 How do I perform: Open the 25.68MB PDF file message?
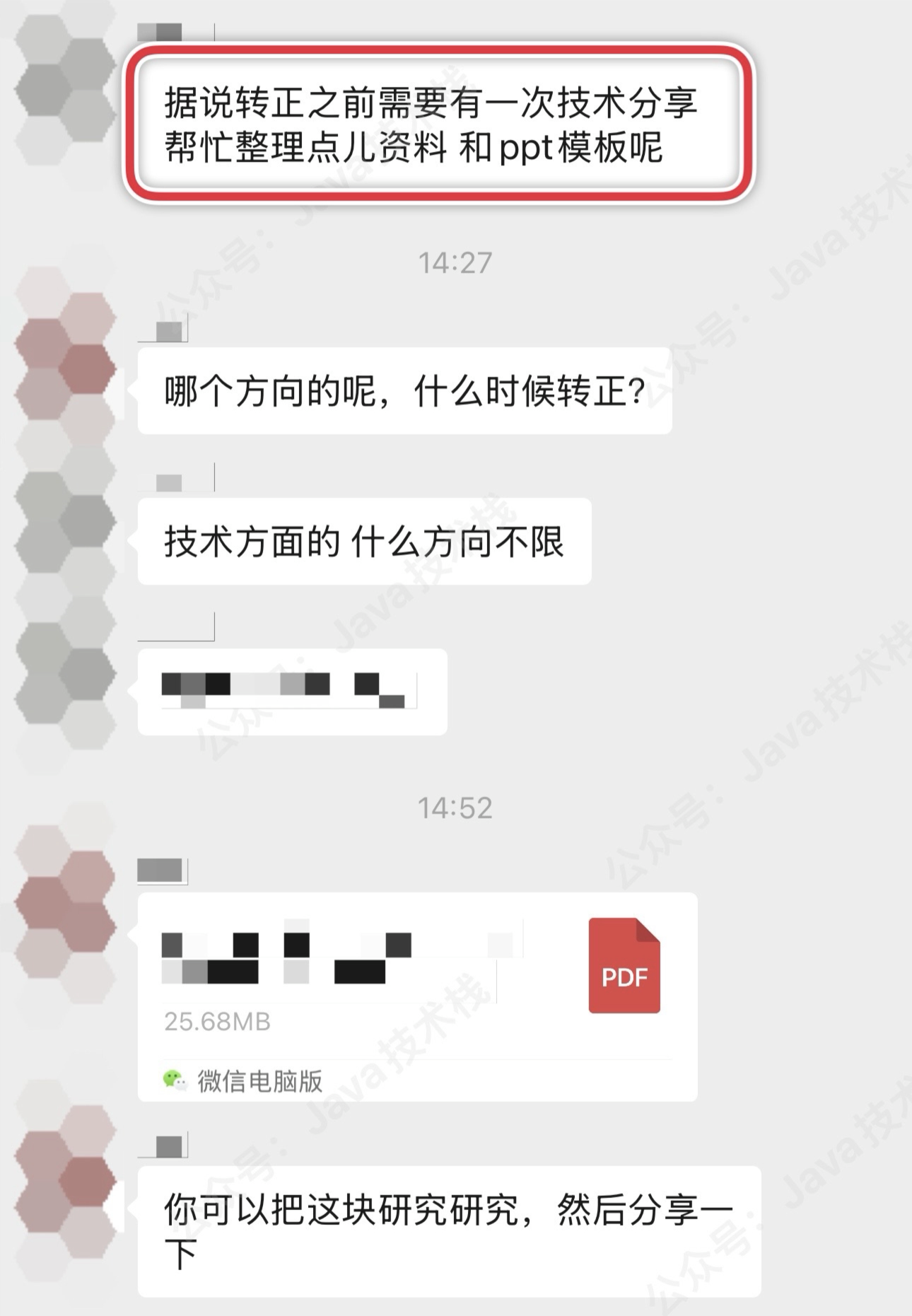point(417,996)
